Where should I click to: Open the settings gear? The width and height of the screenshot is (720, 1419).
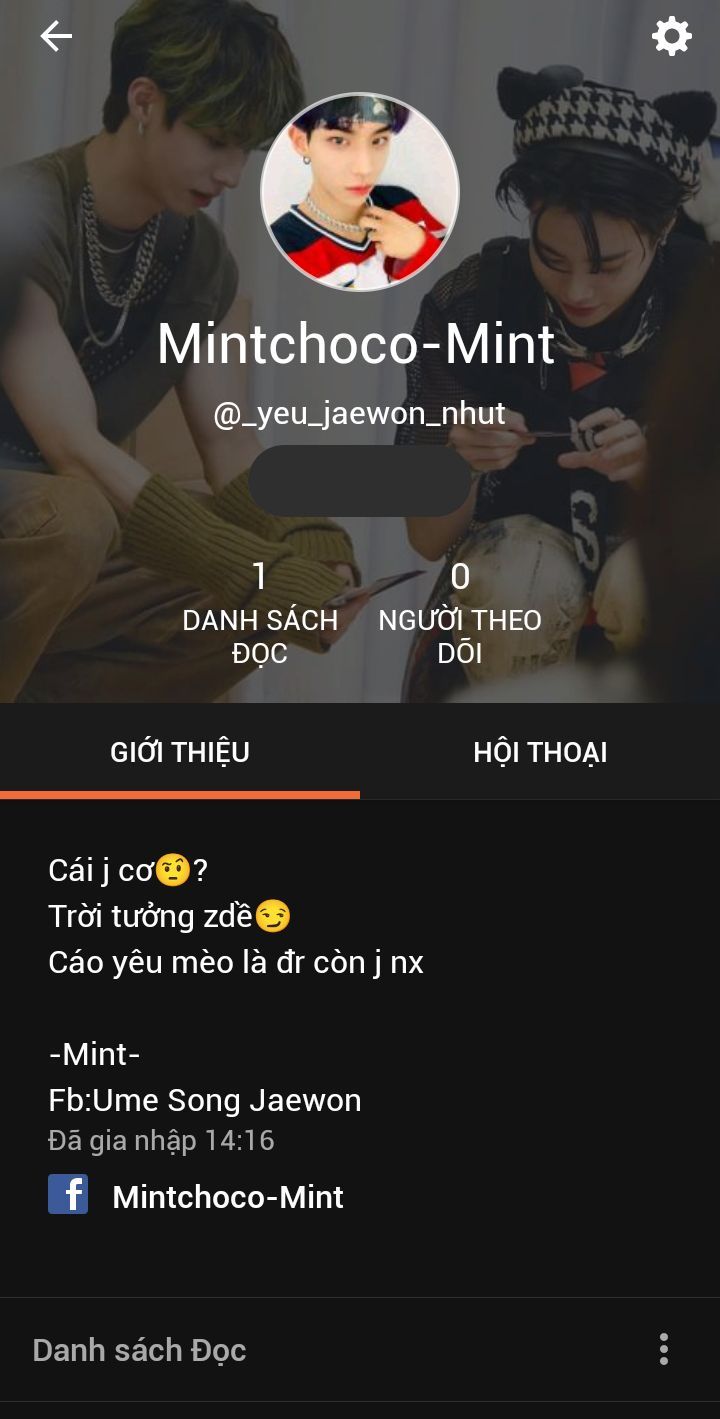pyautogui.click(x=671, y=36)
